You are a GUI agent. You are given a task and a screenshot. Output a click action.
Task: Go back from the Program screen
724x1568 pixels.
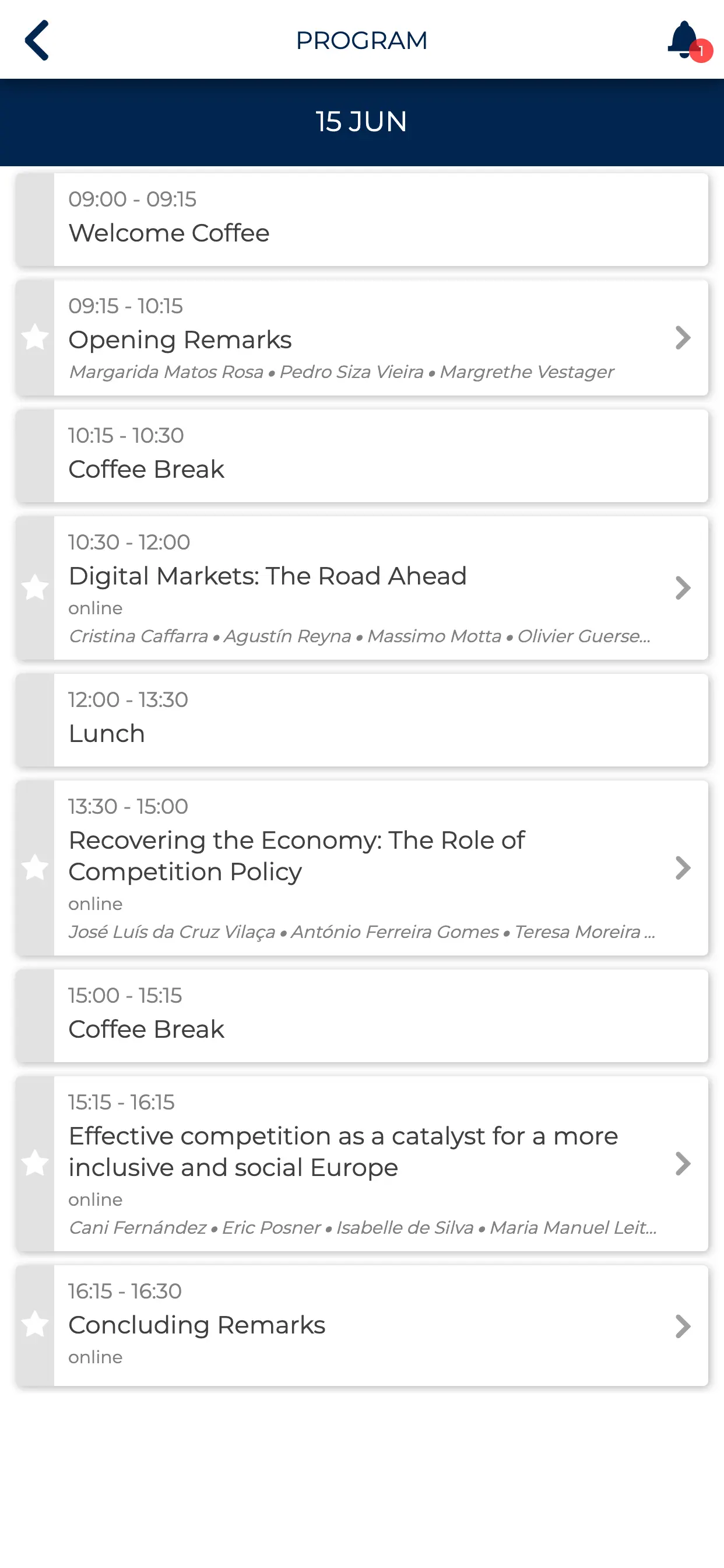pos(37,40)
